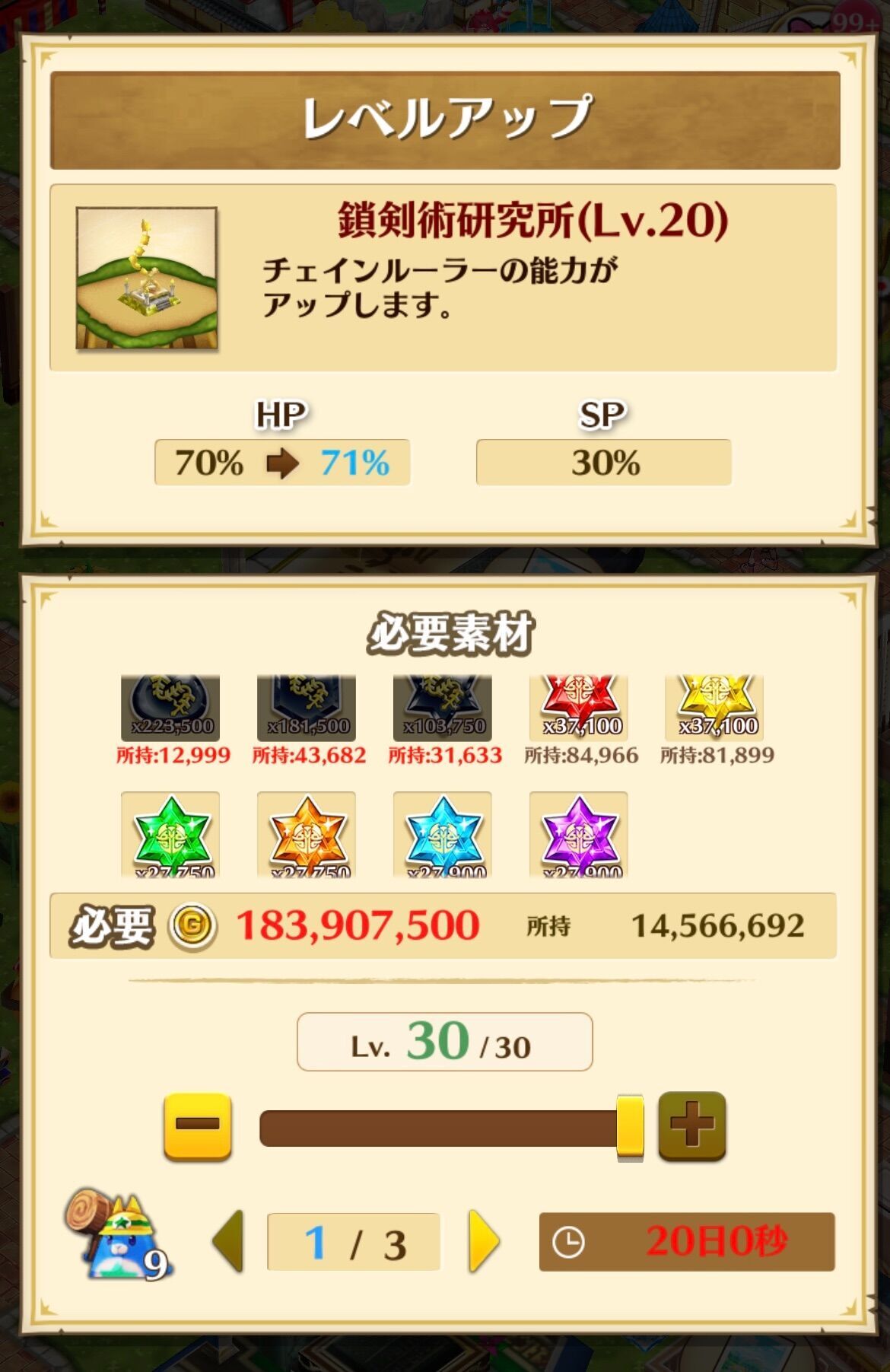Decrease target level with the minus button

(198, 1126)
